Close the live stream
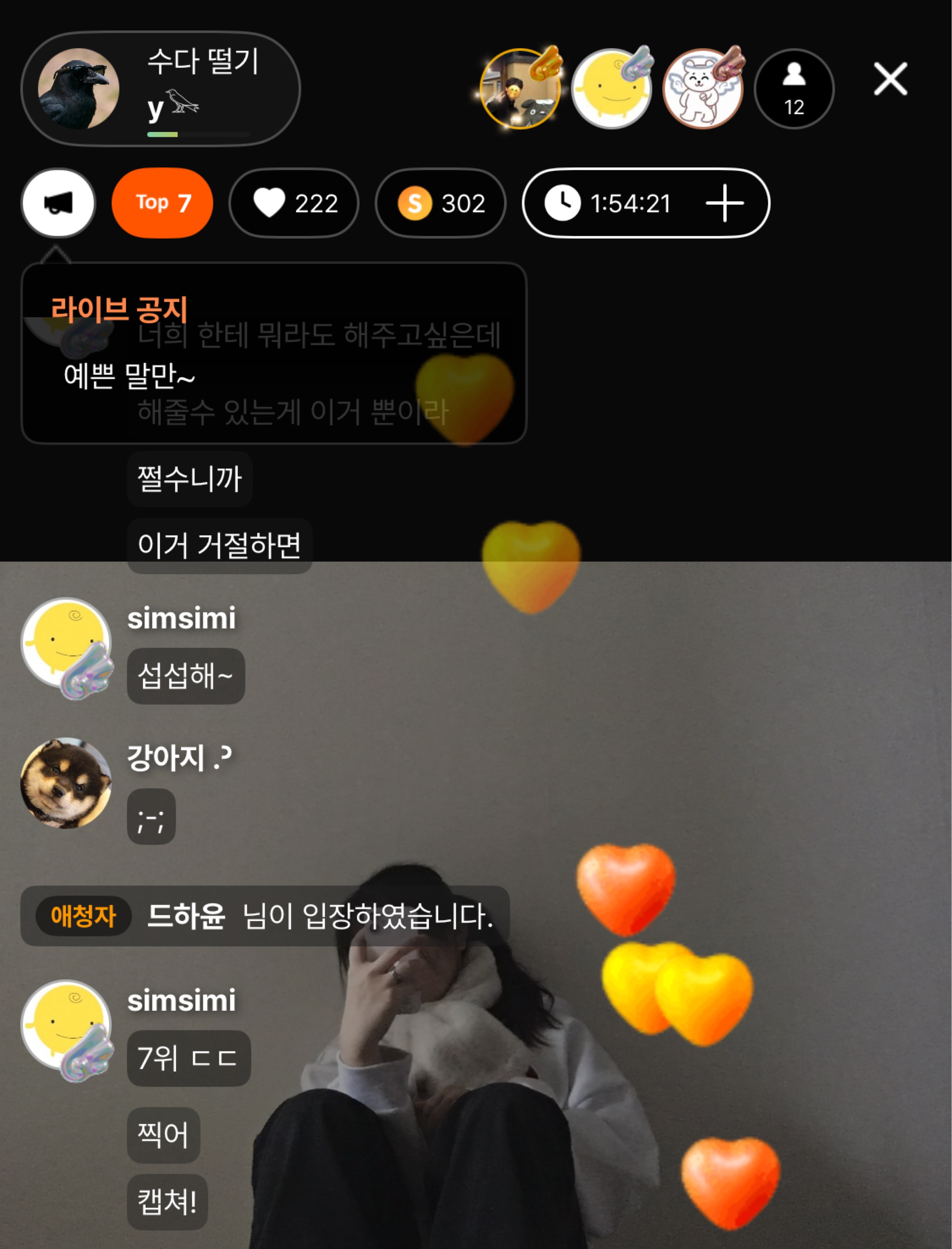 pyautogui.click(x=890, y=79)
